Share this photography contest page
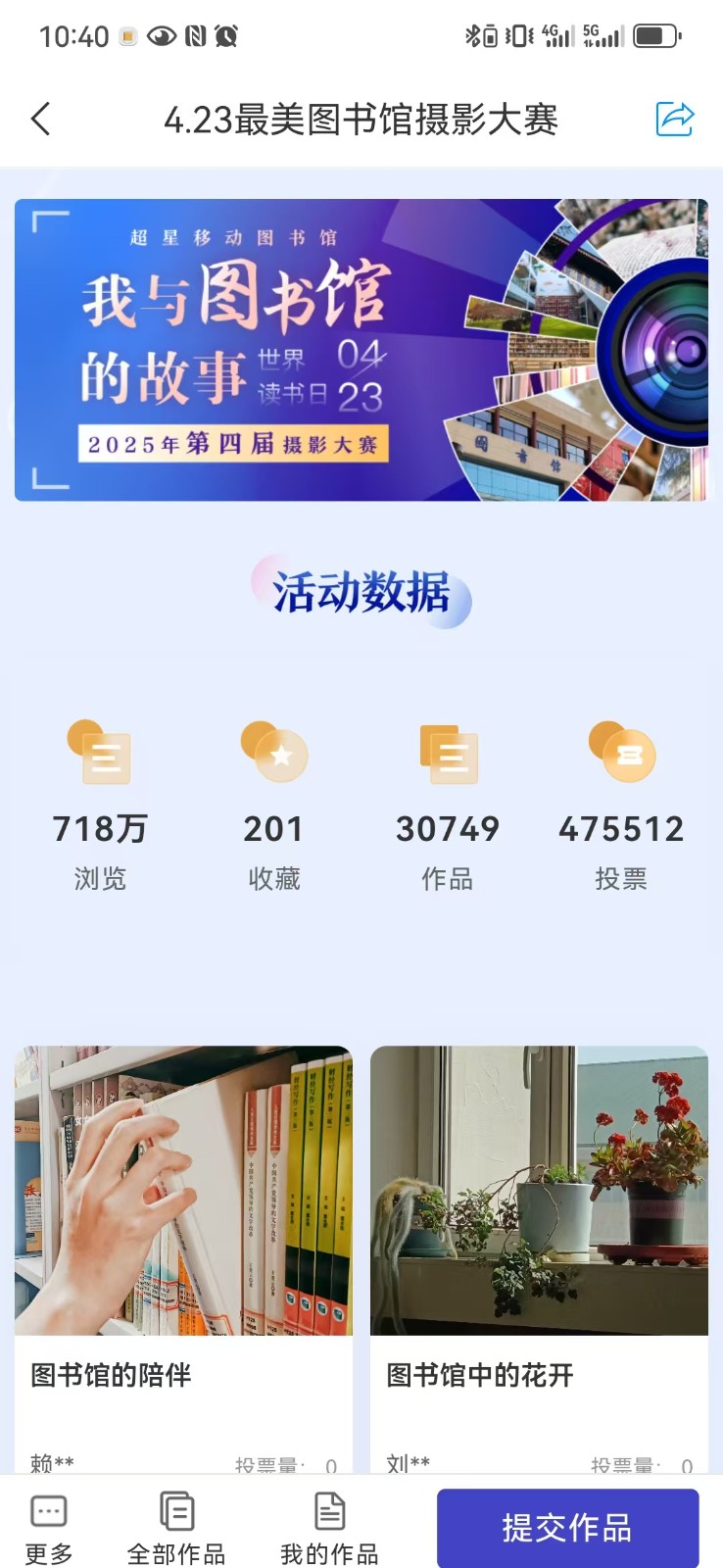Image resolution: width=723 pixels, height=1568 pixels. 674,120
